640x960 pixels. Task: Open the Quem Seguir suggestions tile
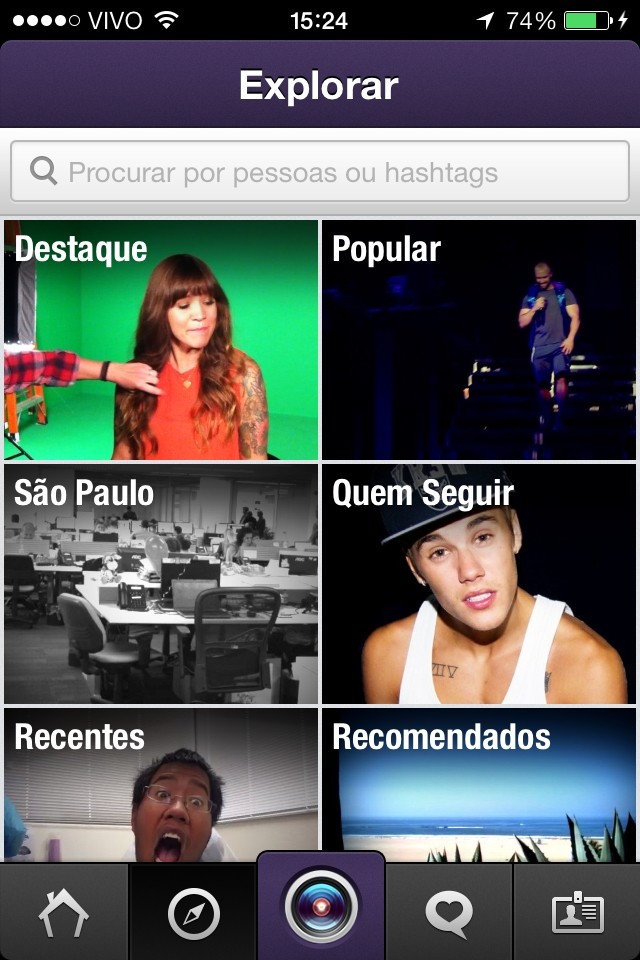tap(479, 584)
